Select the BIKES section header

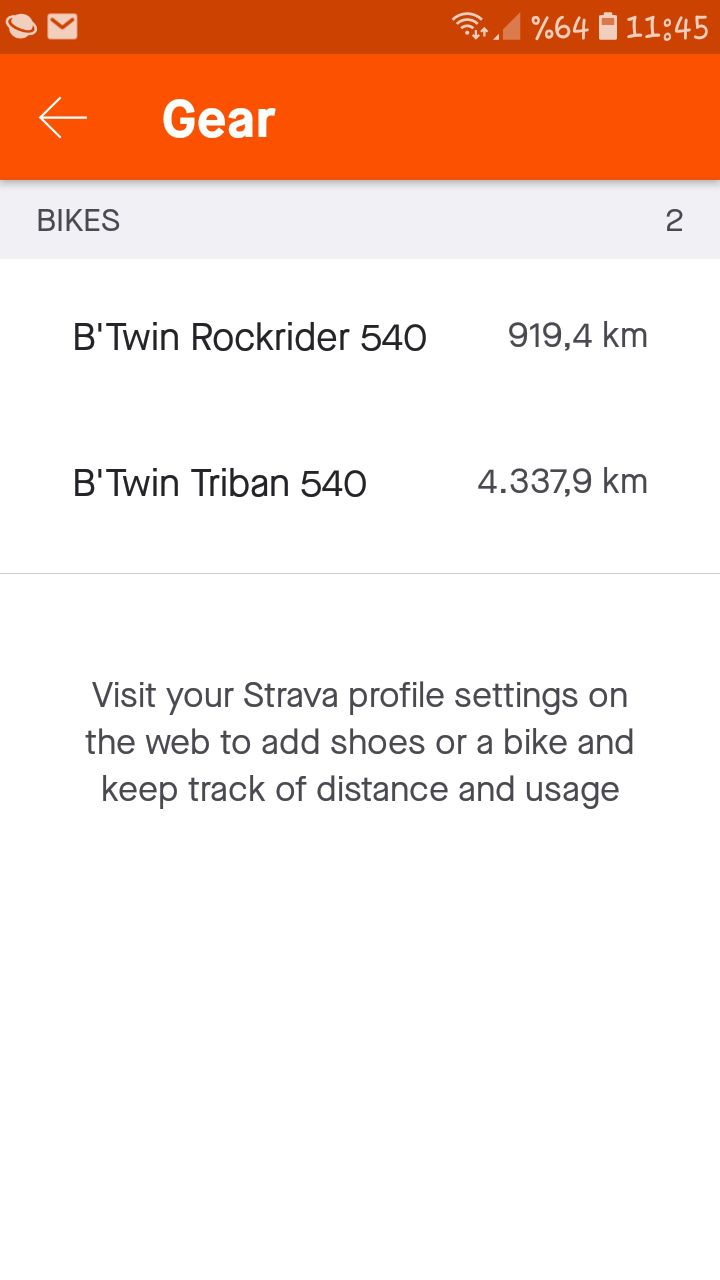tap(78, 221)
